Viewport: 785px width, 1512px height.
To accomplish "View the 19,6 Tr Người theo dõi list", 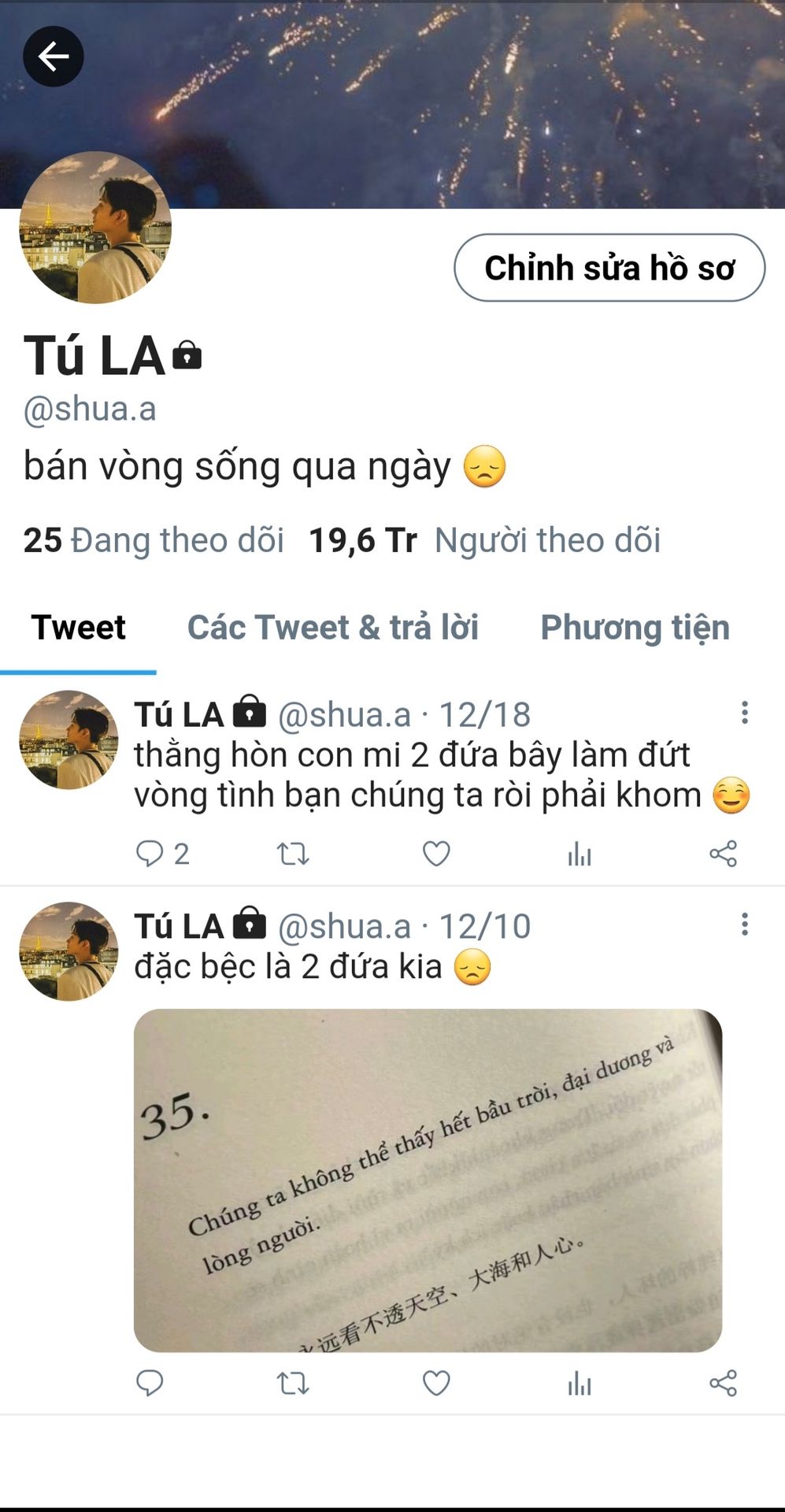I will coord(484,540).
